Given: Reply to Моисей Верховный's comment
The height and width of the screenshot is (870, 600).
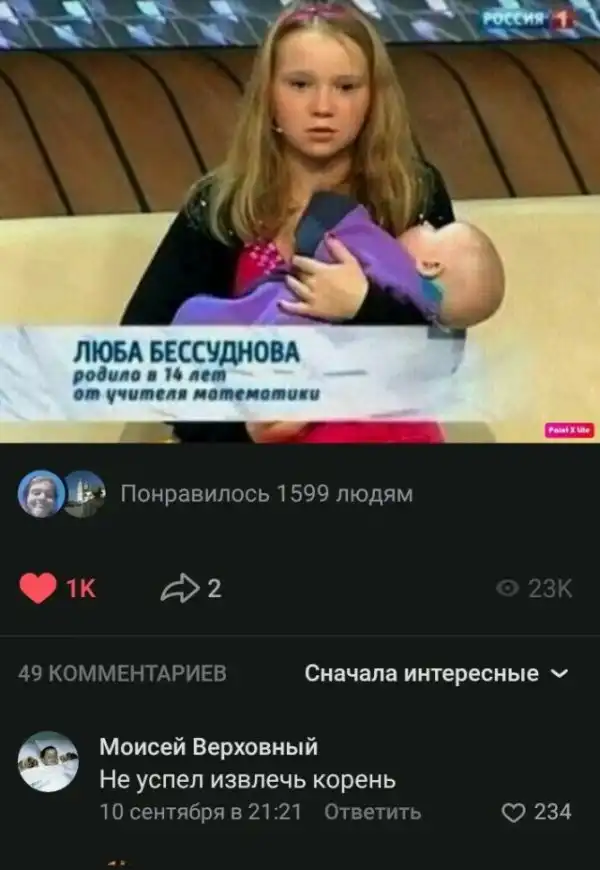Looking at the screenshot, I should pyautogui.click(x=373, y=812).
